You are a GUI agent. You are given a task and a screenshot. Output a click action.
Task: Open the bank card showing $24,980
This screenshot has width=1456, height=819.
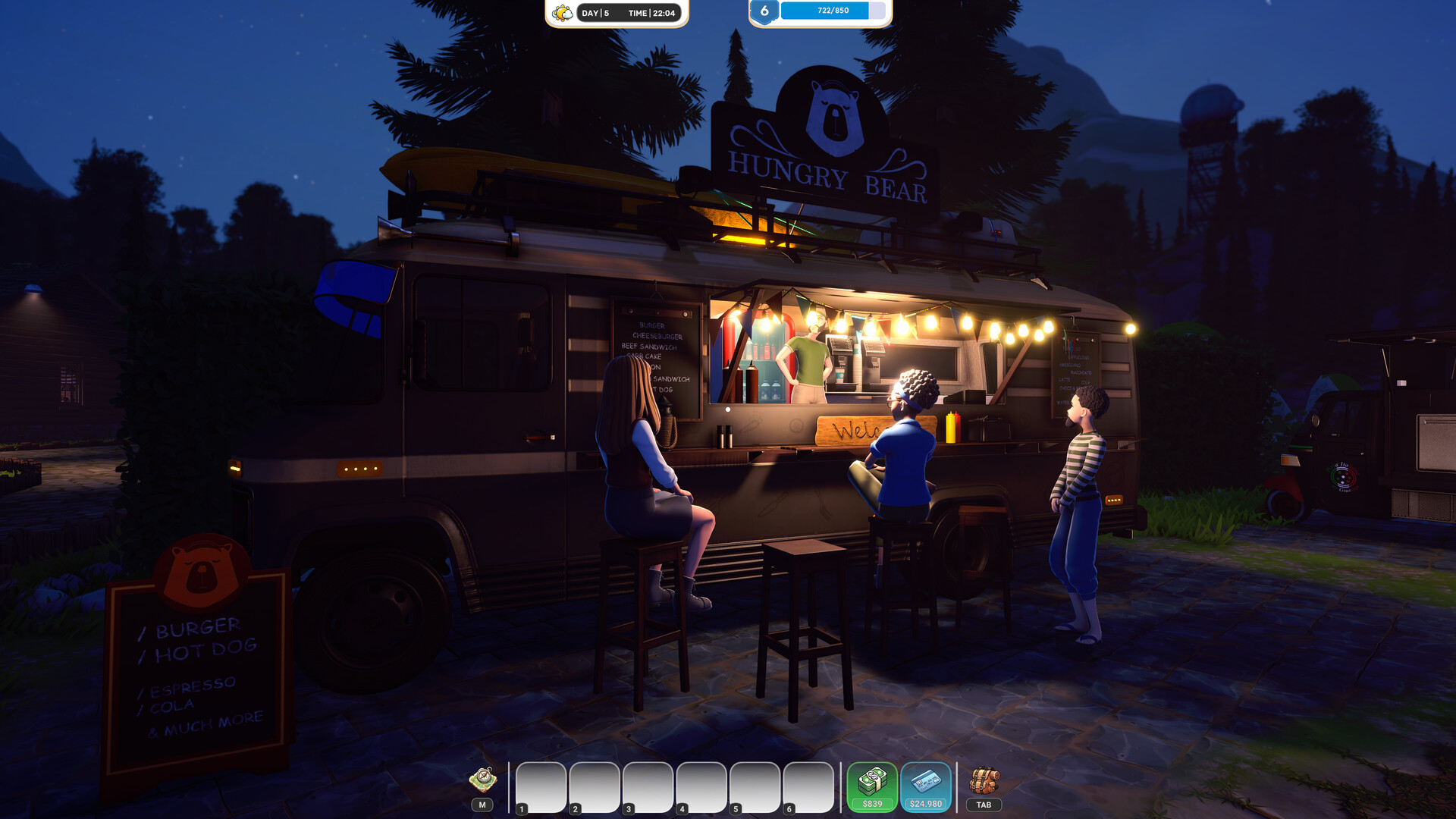click(925, 786)
